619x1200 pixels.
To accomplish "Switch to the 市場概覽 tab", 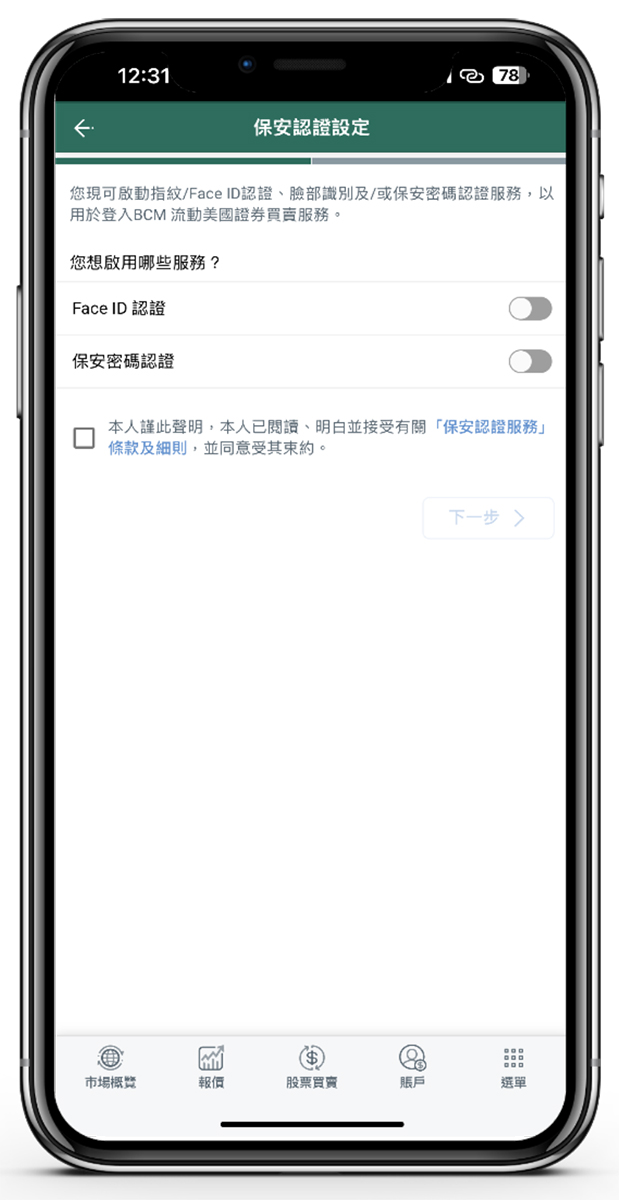I will [x=110, y=1066].
